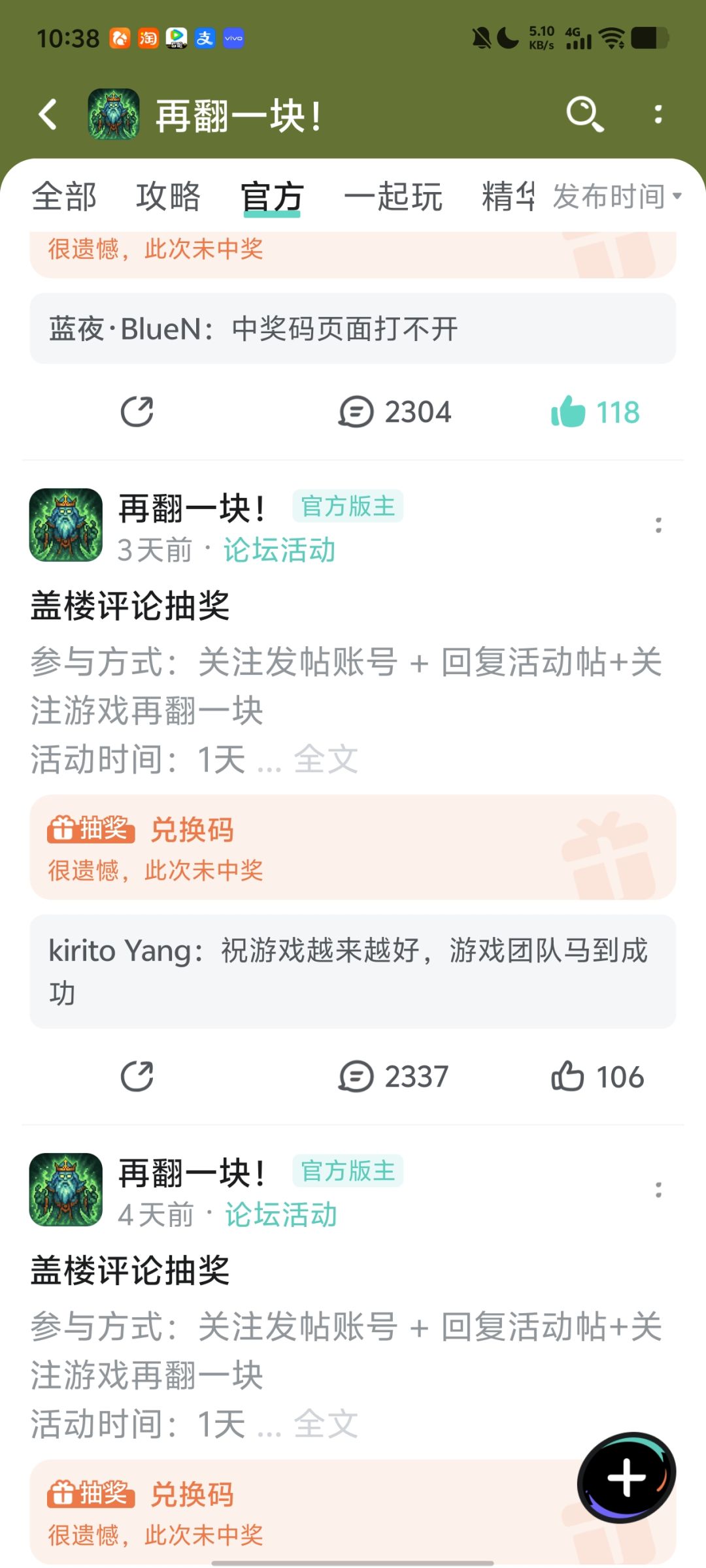
Task: Open the 发布时间 sort dropdown
Action: [617, 196]
